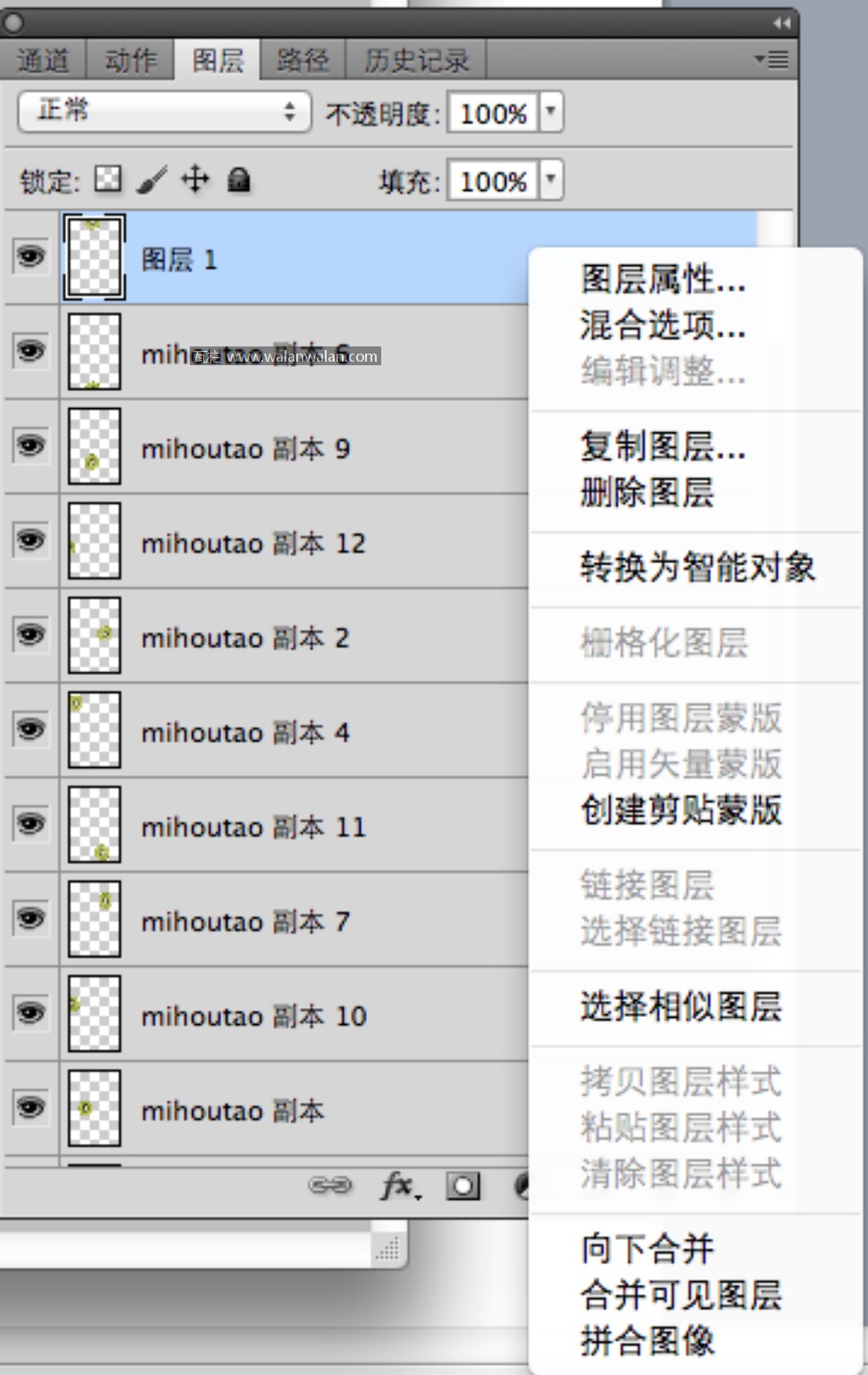This screenshot has height=1375, width=868.
Task: Open 混合选项… from the context menu
Action: click(662, 325)
